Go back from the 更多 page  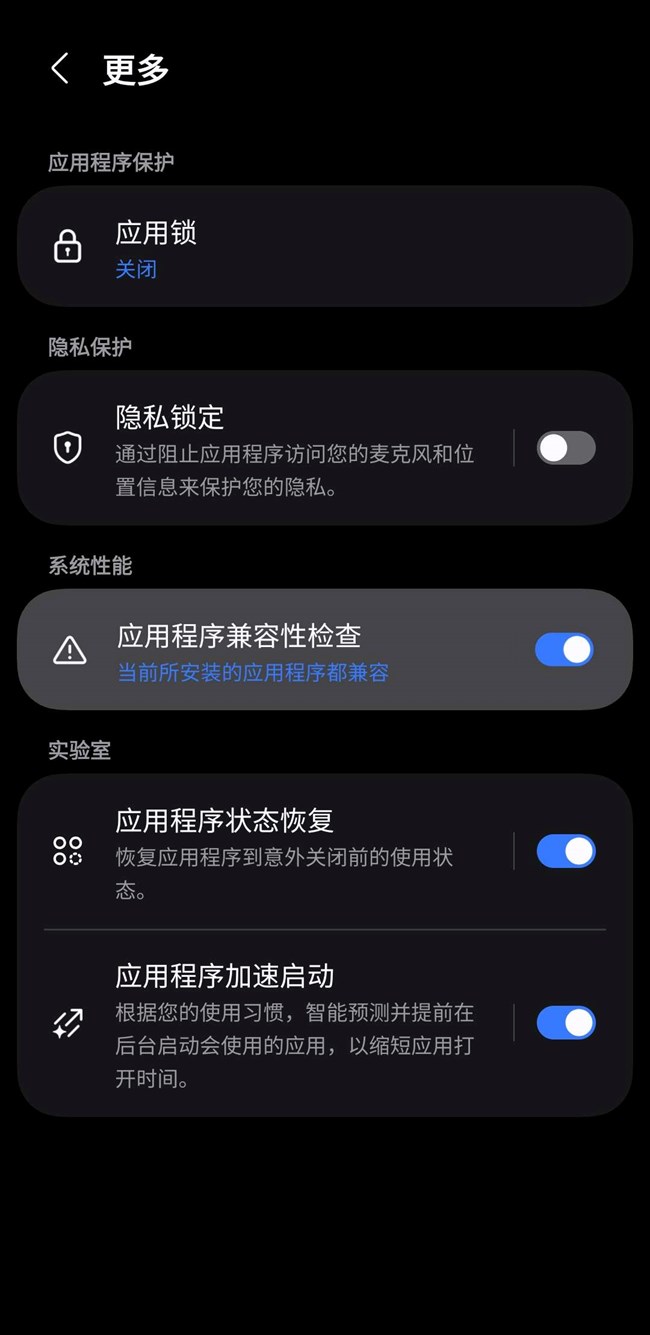(60, 69)
